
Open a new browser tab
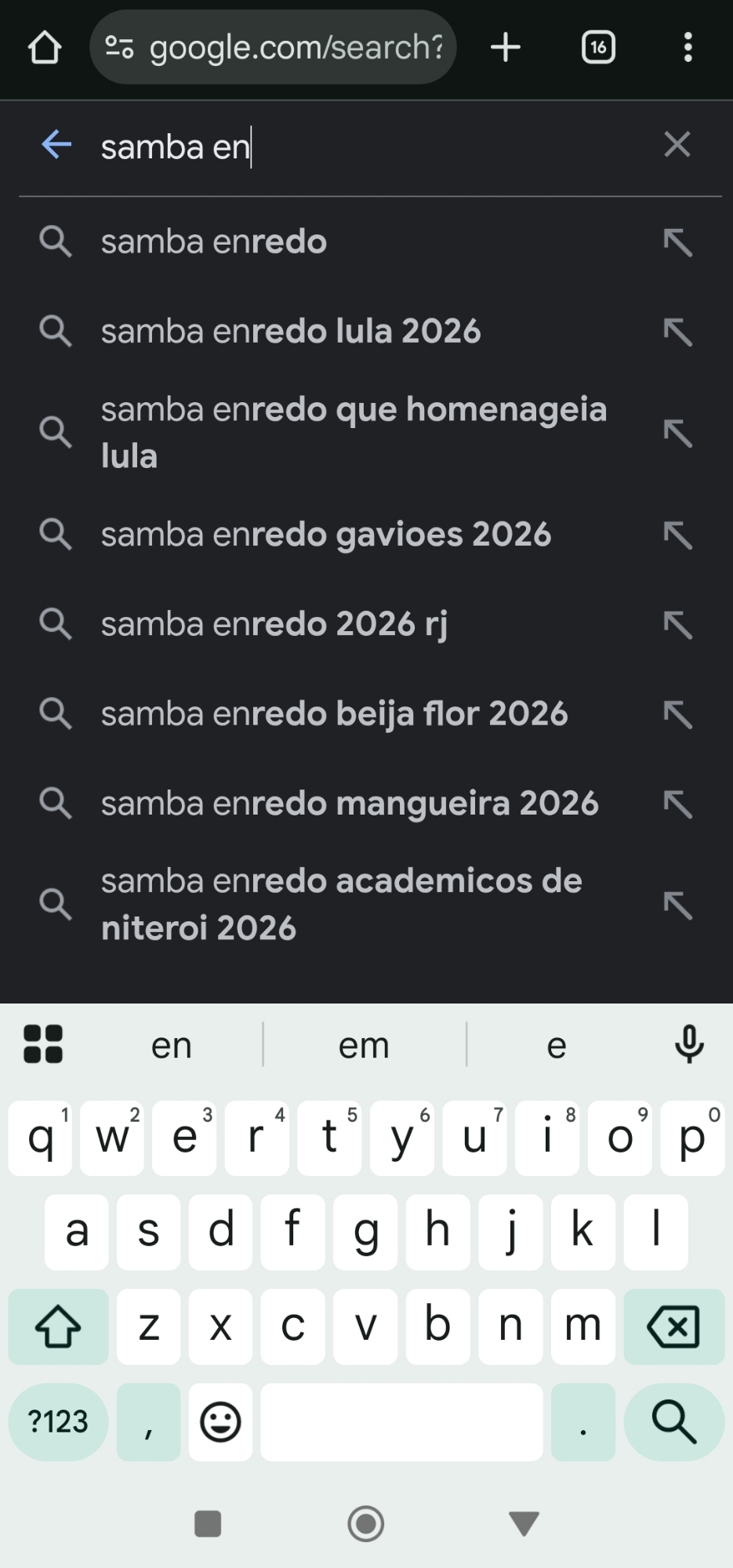coord(506,48)
